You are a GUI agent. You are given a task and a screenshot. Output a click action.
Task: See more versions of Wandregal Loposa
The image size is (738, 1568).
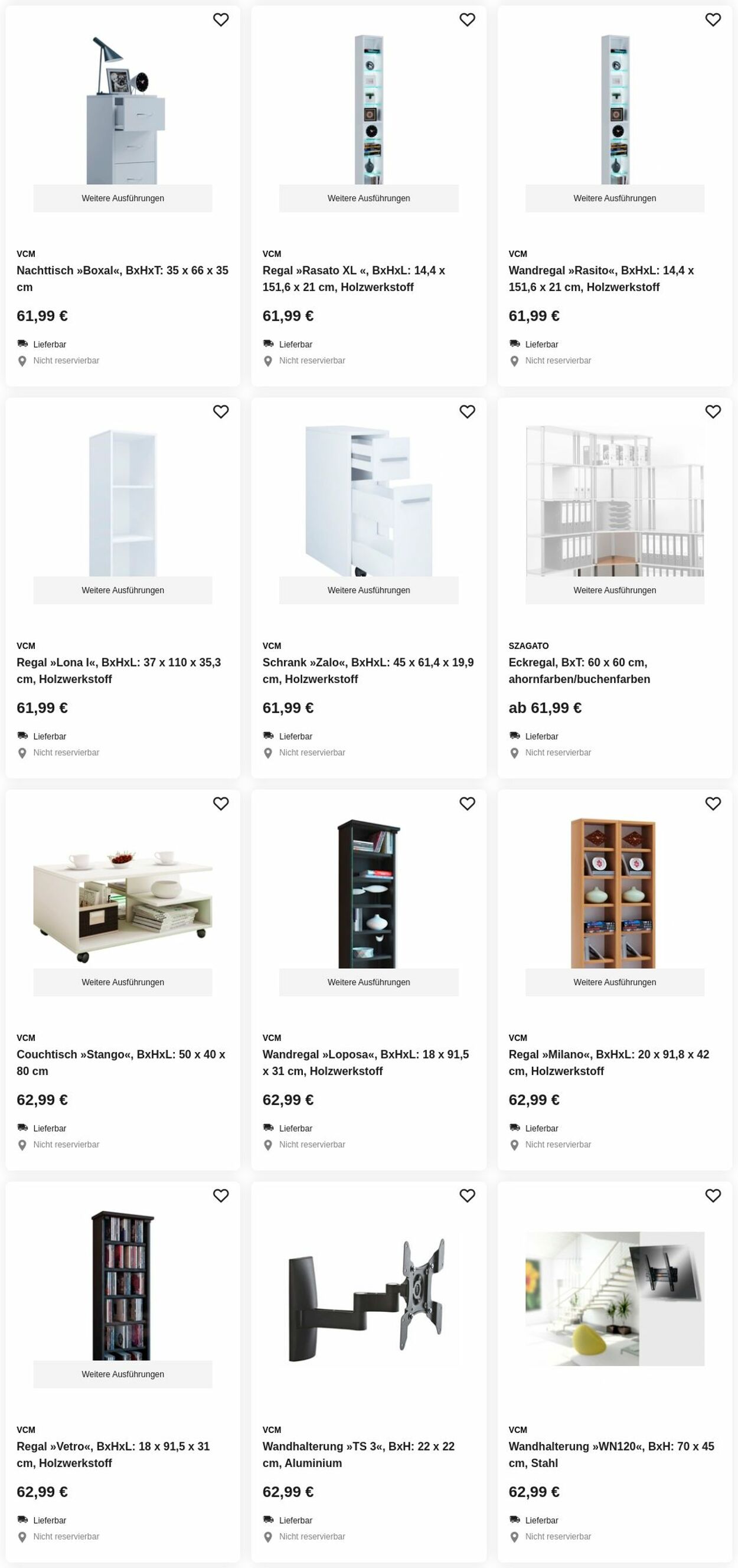pyautogui.click(x=368, y=982)
